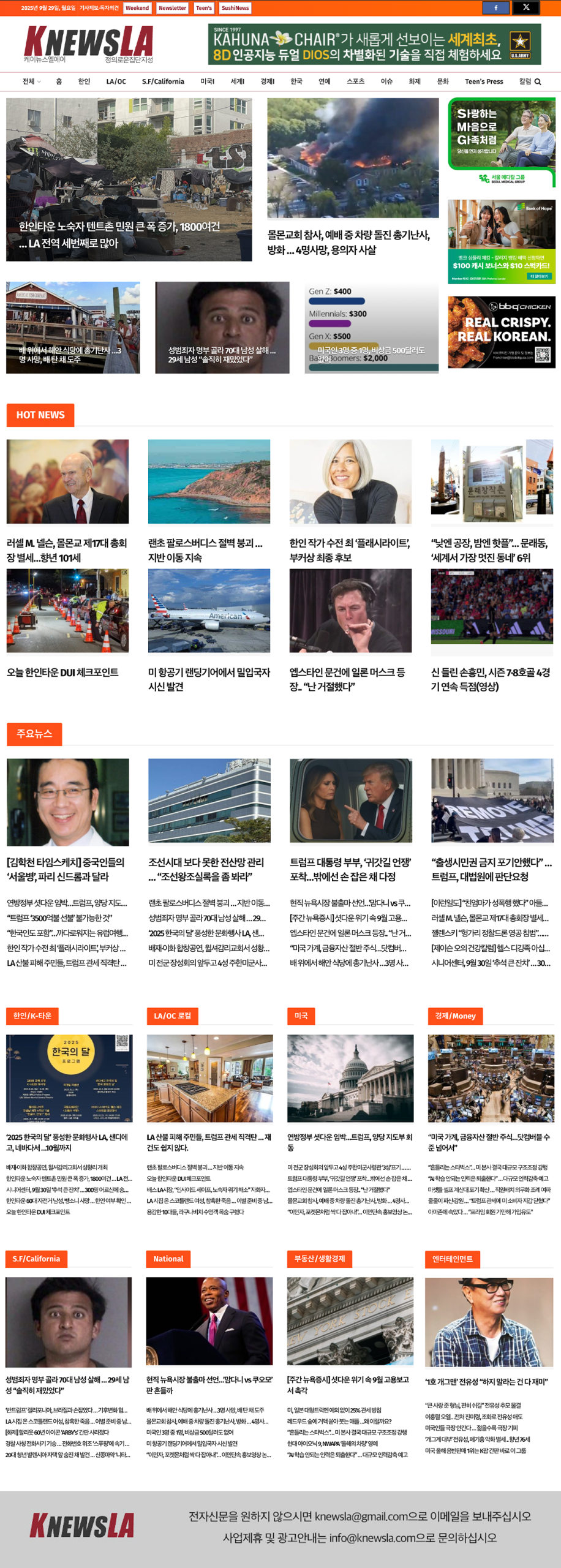Open the S.F/California nav item

click(163, 81)
